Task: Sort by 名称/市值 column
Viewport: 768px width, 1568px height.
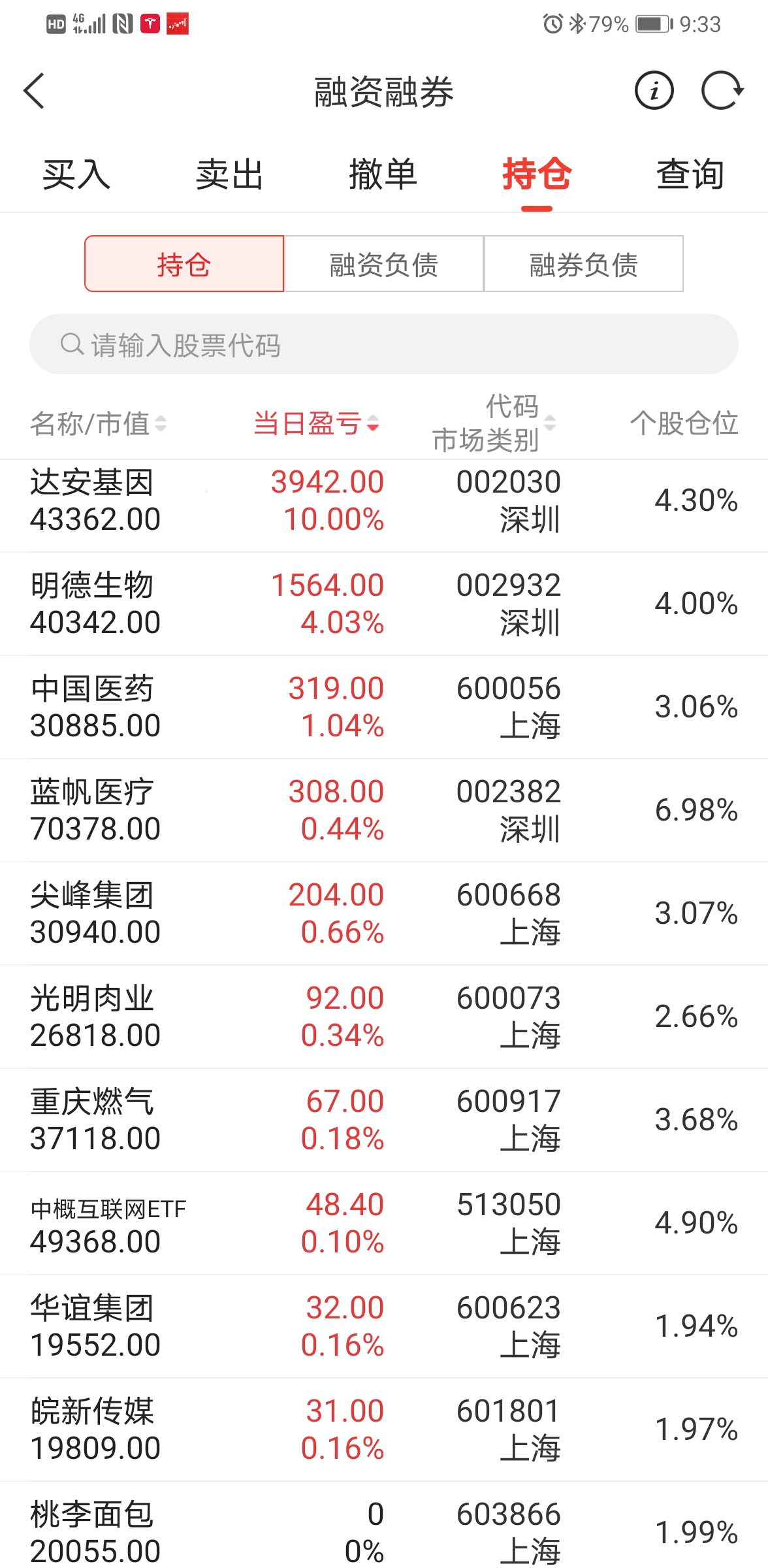Action: coord(98,423)
